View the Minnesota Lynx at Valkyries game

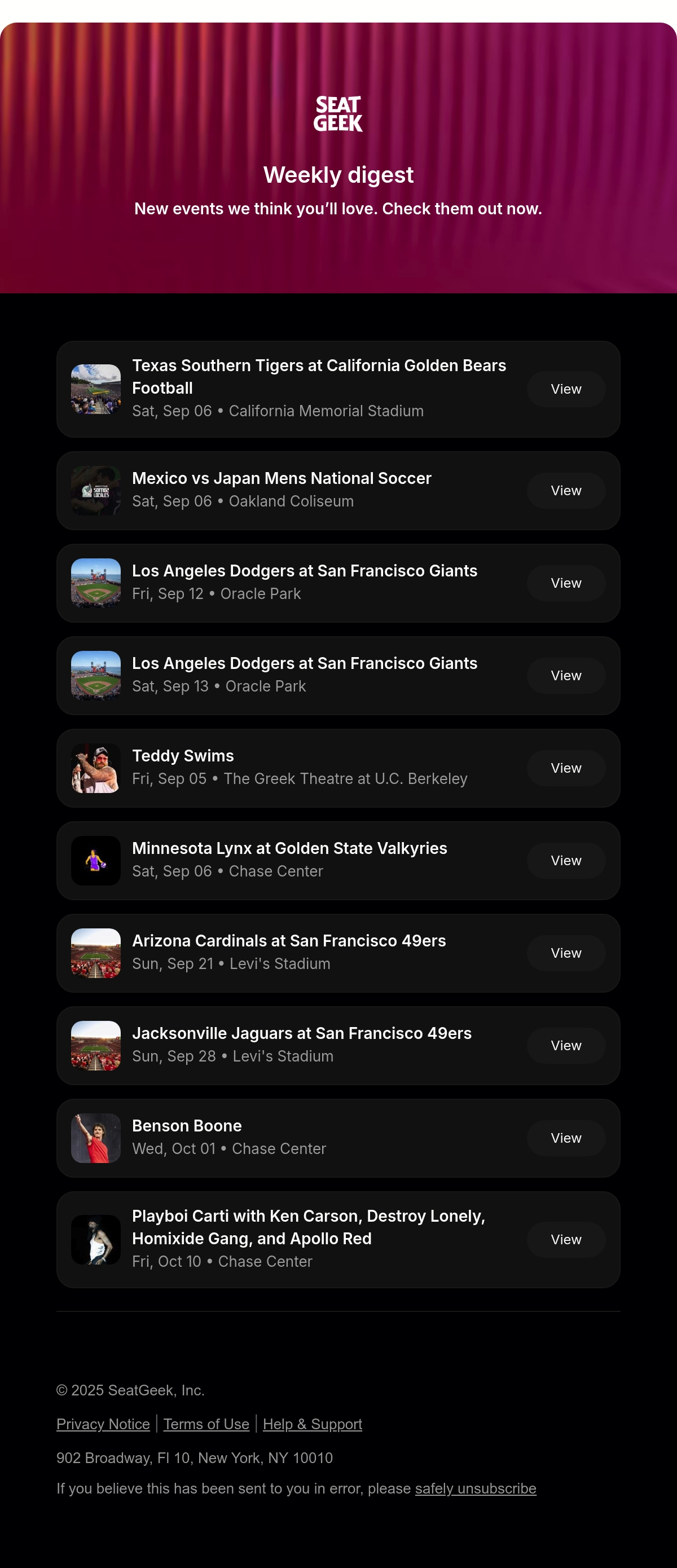click(566, 861)
